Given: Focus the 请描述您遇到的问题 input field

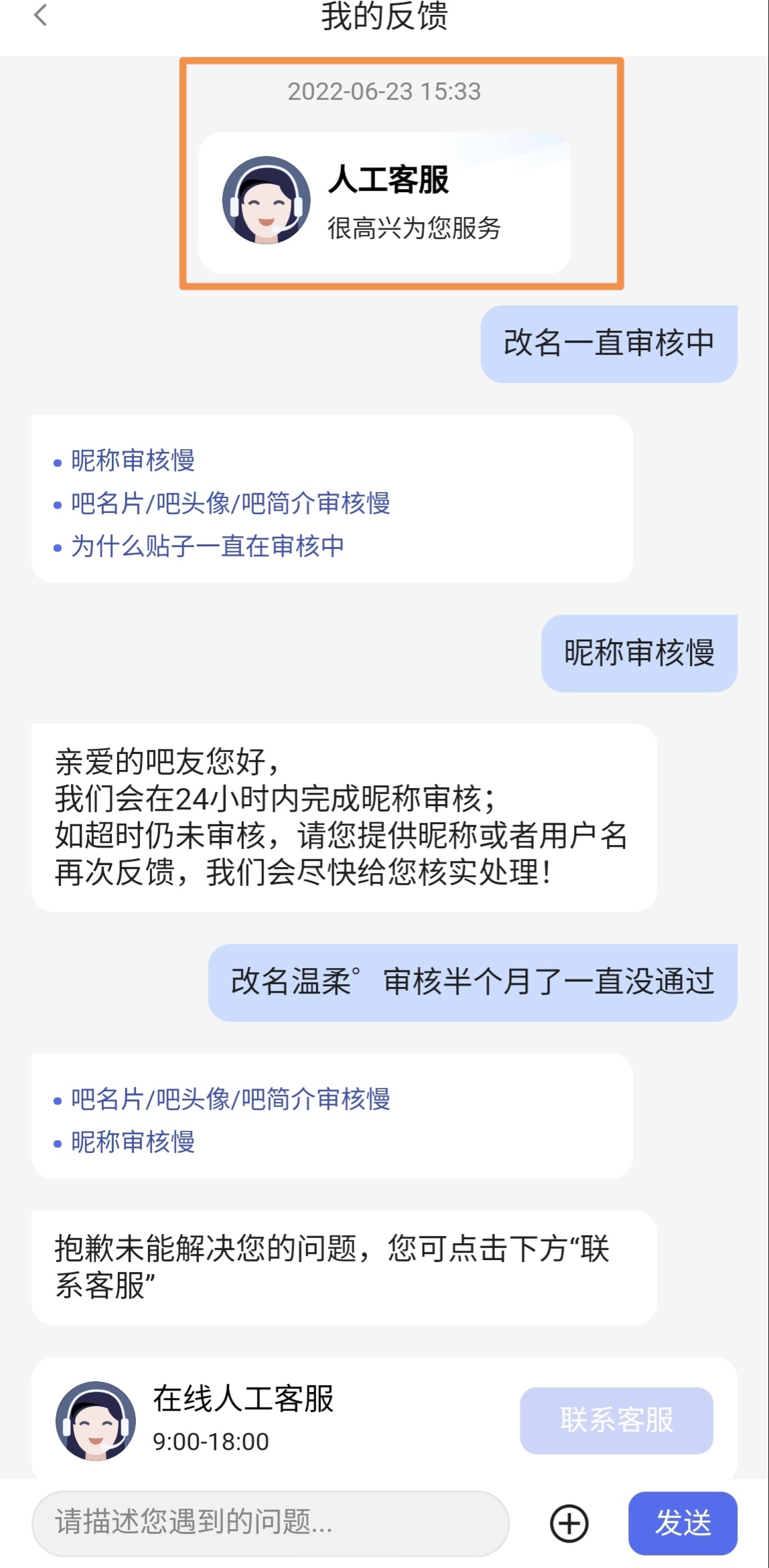Looking at the screenshot, I should 269,1522.
